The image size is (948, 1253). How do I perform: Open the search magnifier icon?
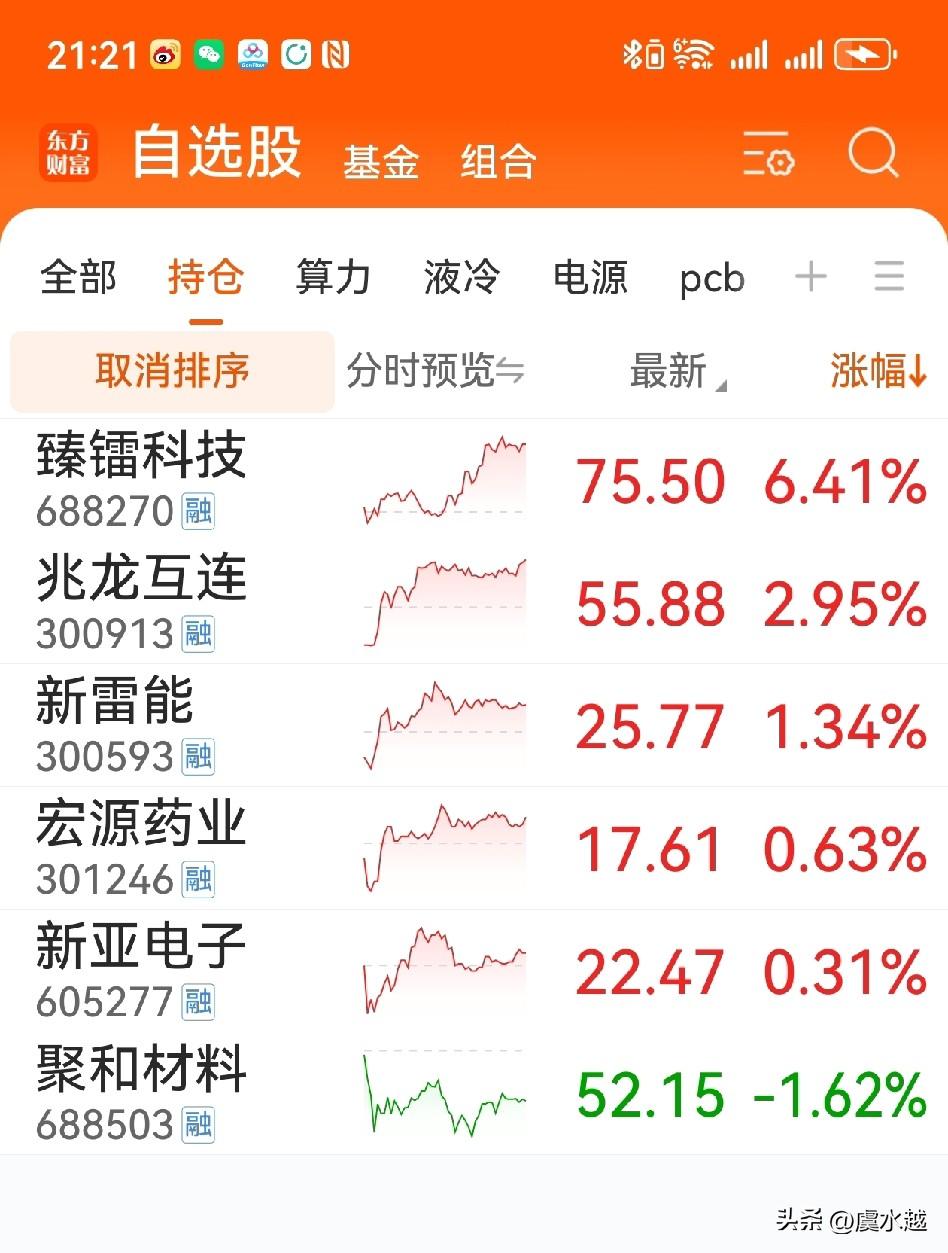click(874, 155)
